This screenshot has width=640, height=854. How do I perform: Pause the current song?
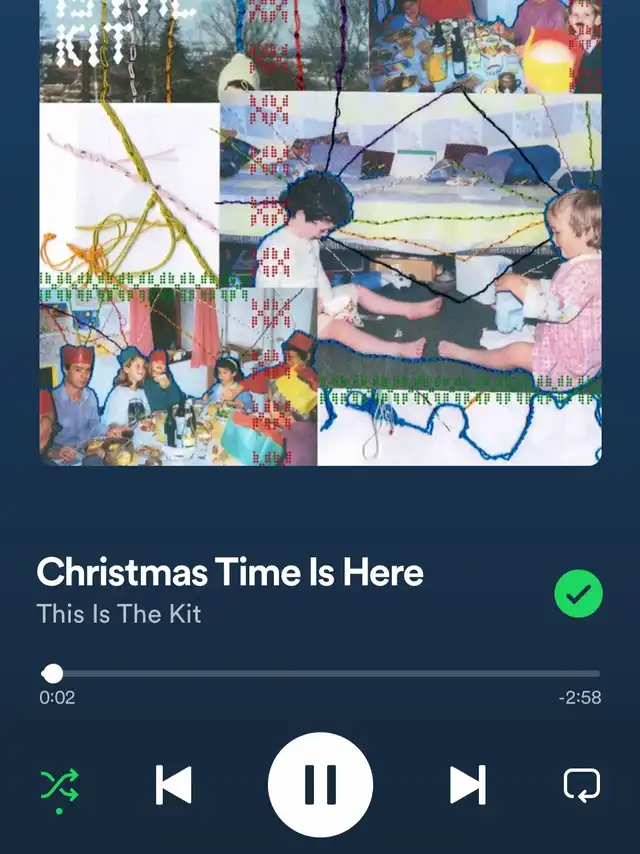tap(320, 785)
